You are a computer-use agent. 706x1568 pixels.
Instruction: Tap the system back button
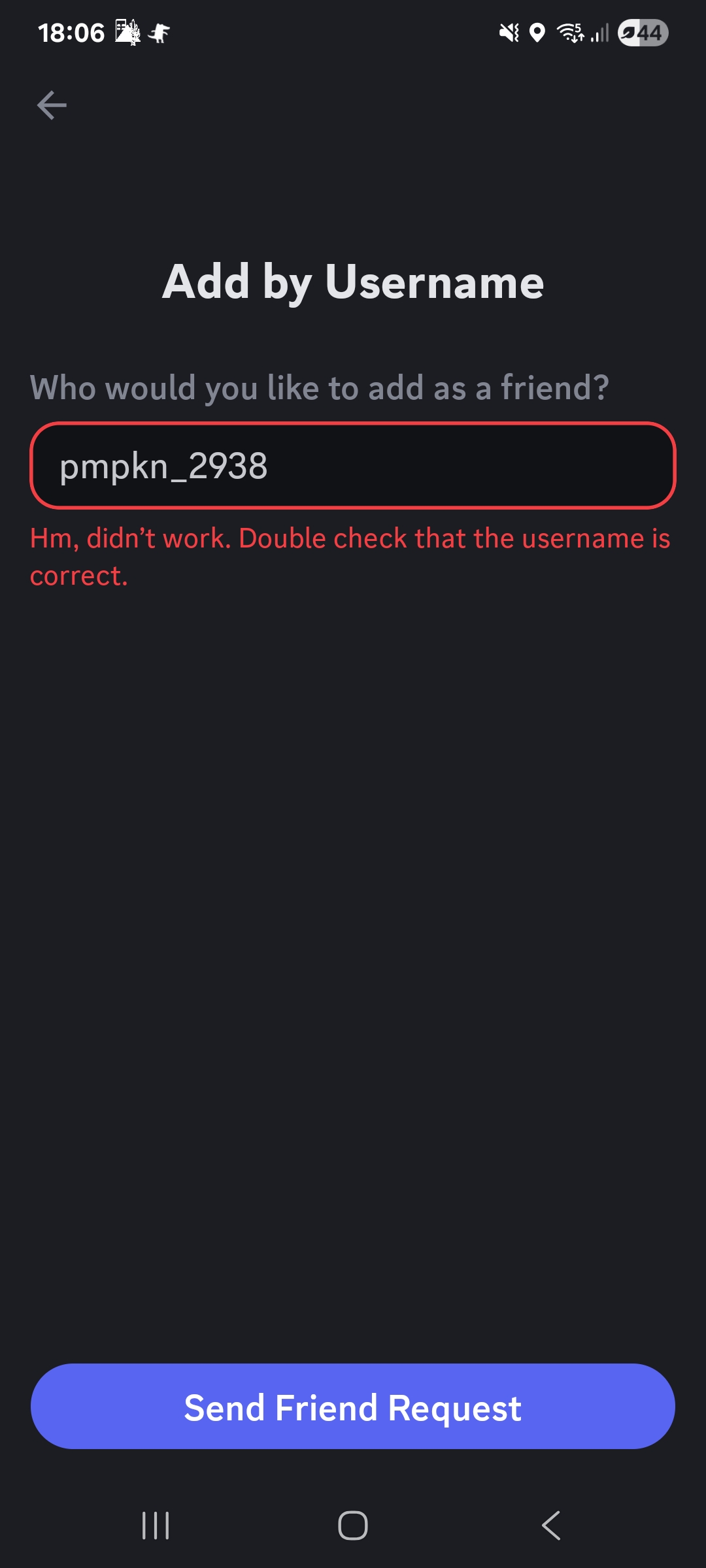click(551, 1526)
